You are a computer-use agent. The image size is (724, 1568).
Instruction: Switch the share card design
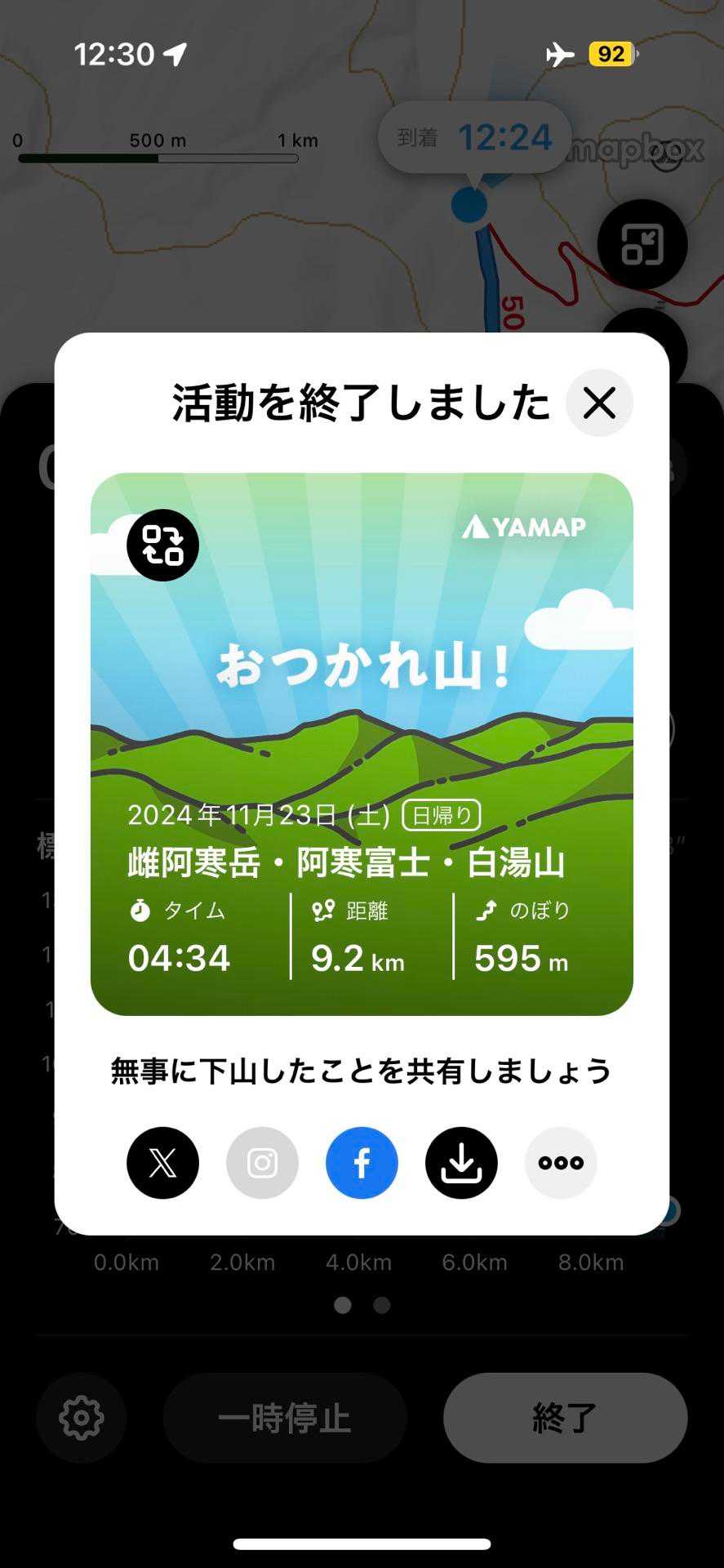pos(162,545)
